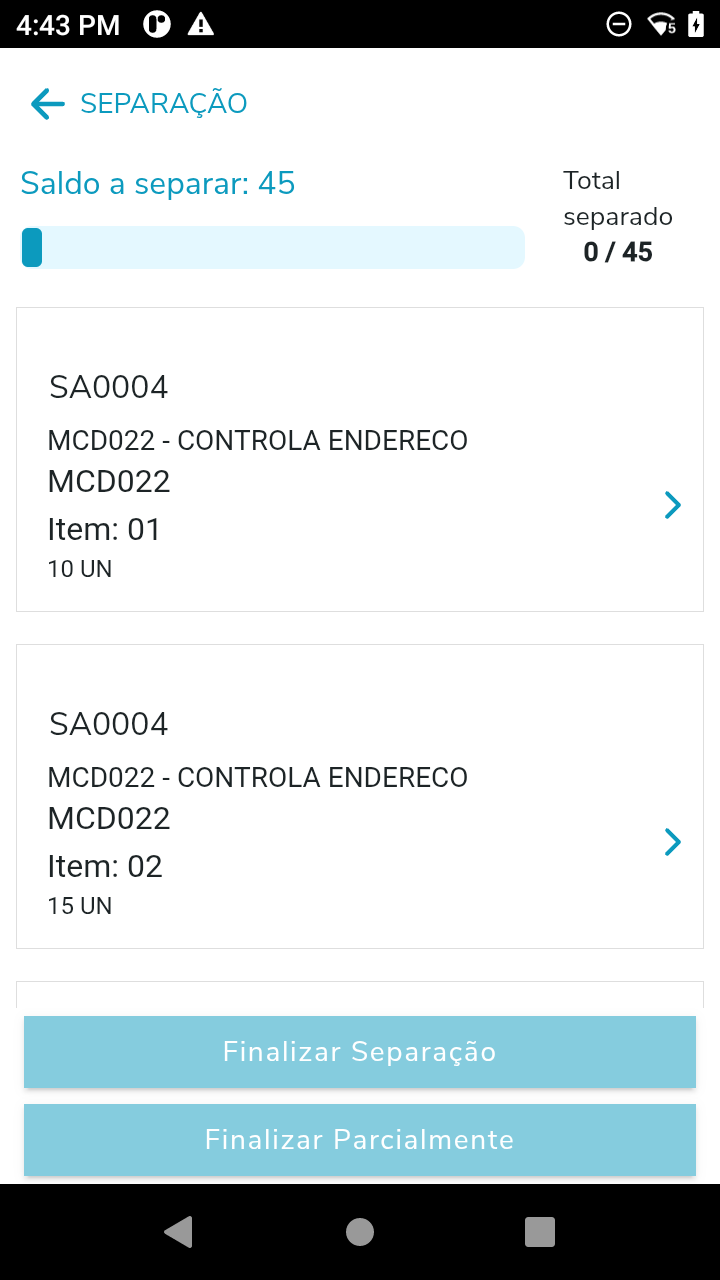
Task: Select Finalizar Parcialmente
Action: point(360,1140)
